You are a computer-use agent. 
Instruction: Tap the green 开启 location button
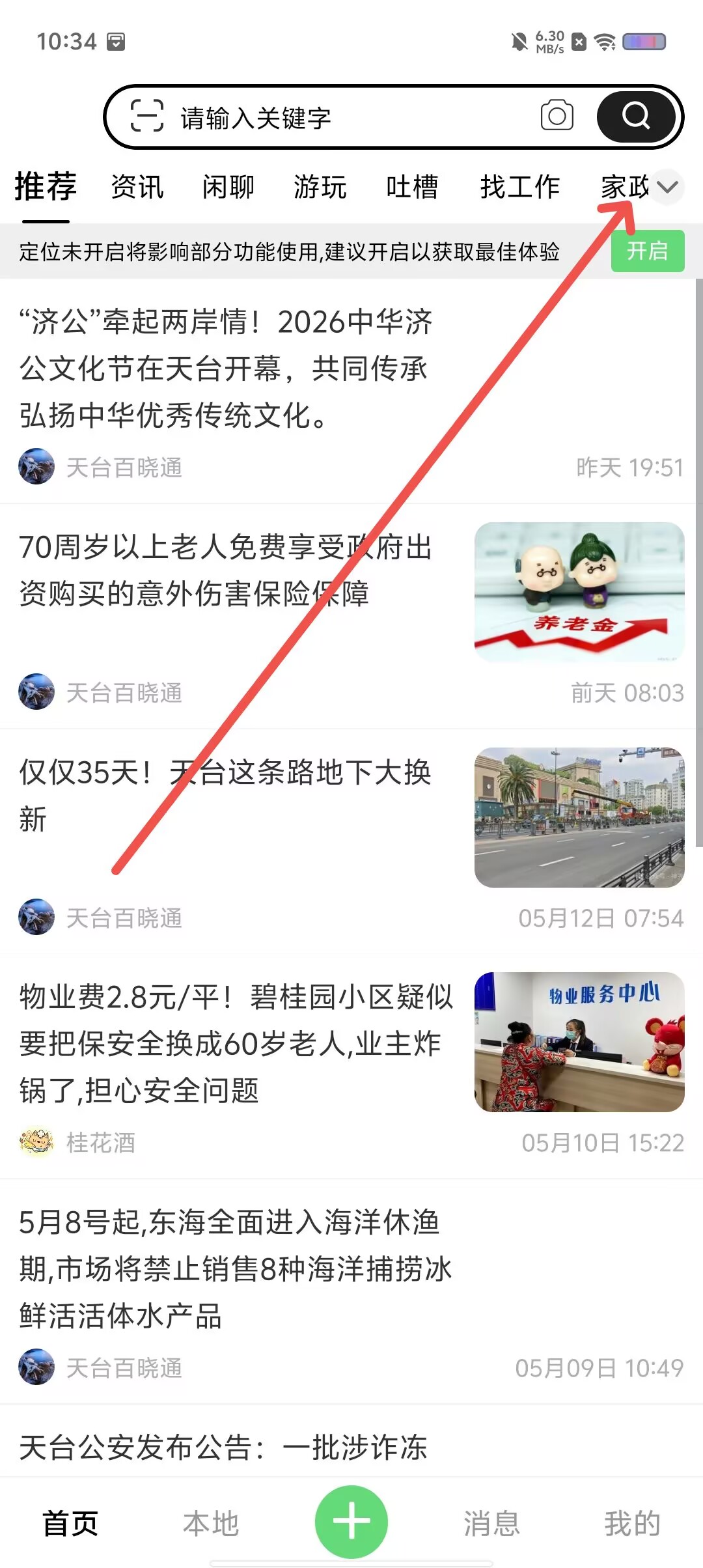[x=648, y=251]
